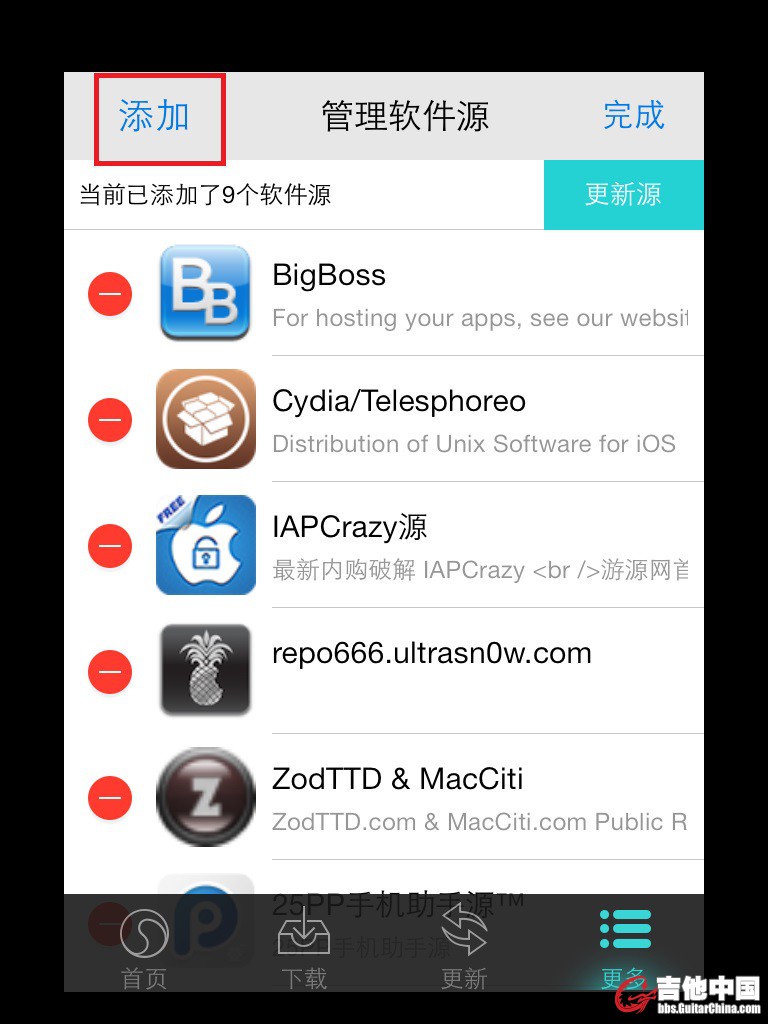Remove repo666.ultrasn0w.com using its minus icon
The width and height of the screenshot is (768, 1024).
point(110,672)
